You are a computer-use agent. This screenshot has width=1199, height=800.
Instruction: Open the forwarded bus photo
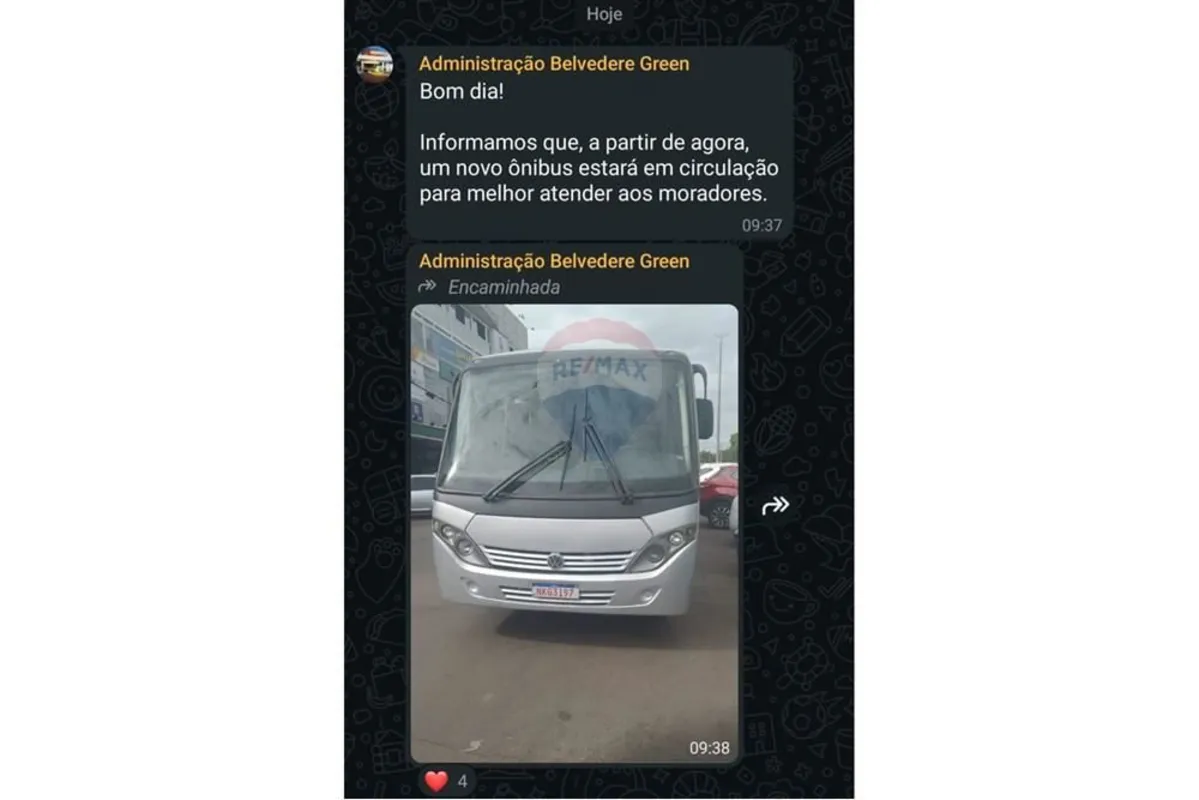[575, 530]
